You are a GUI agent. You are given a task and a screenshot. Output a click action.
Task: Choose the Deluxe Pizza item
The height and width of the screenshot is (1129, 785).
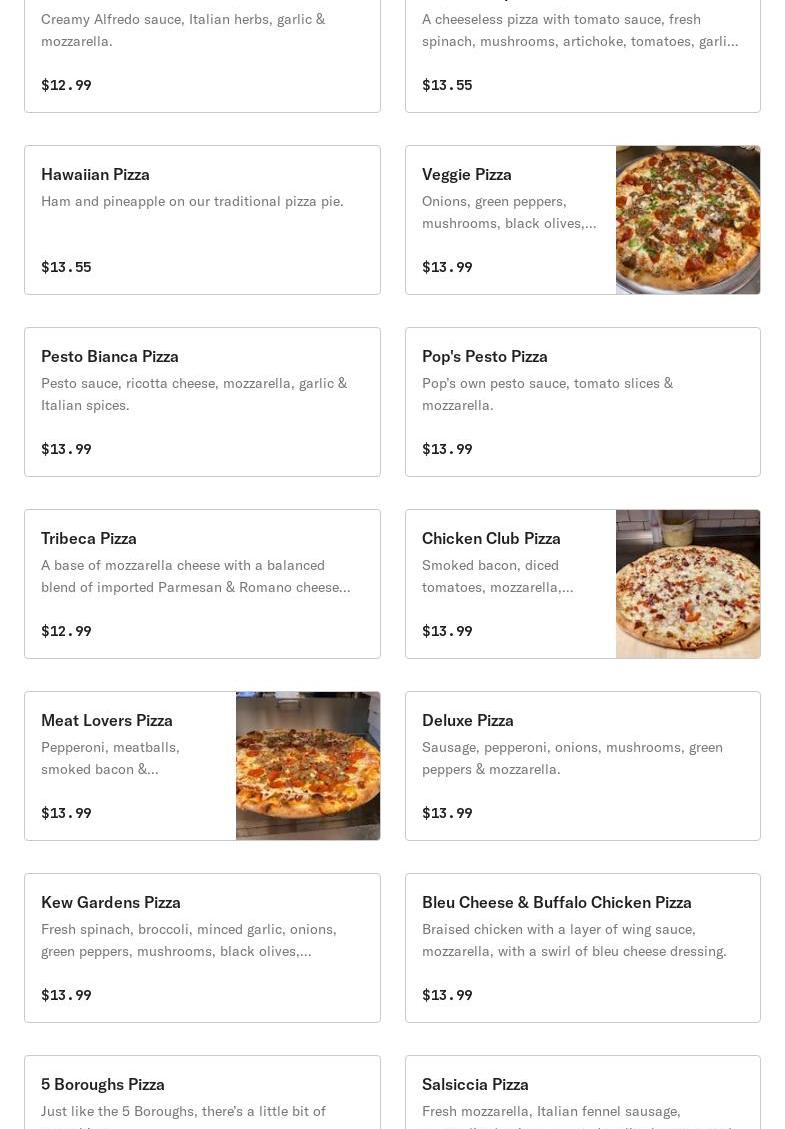click(582, 766)
